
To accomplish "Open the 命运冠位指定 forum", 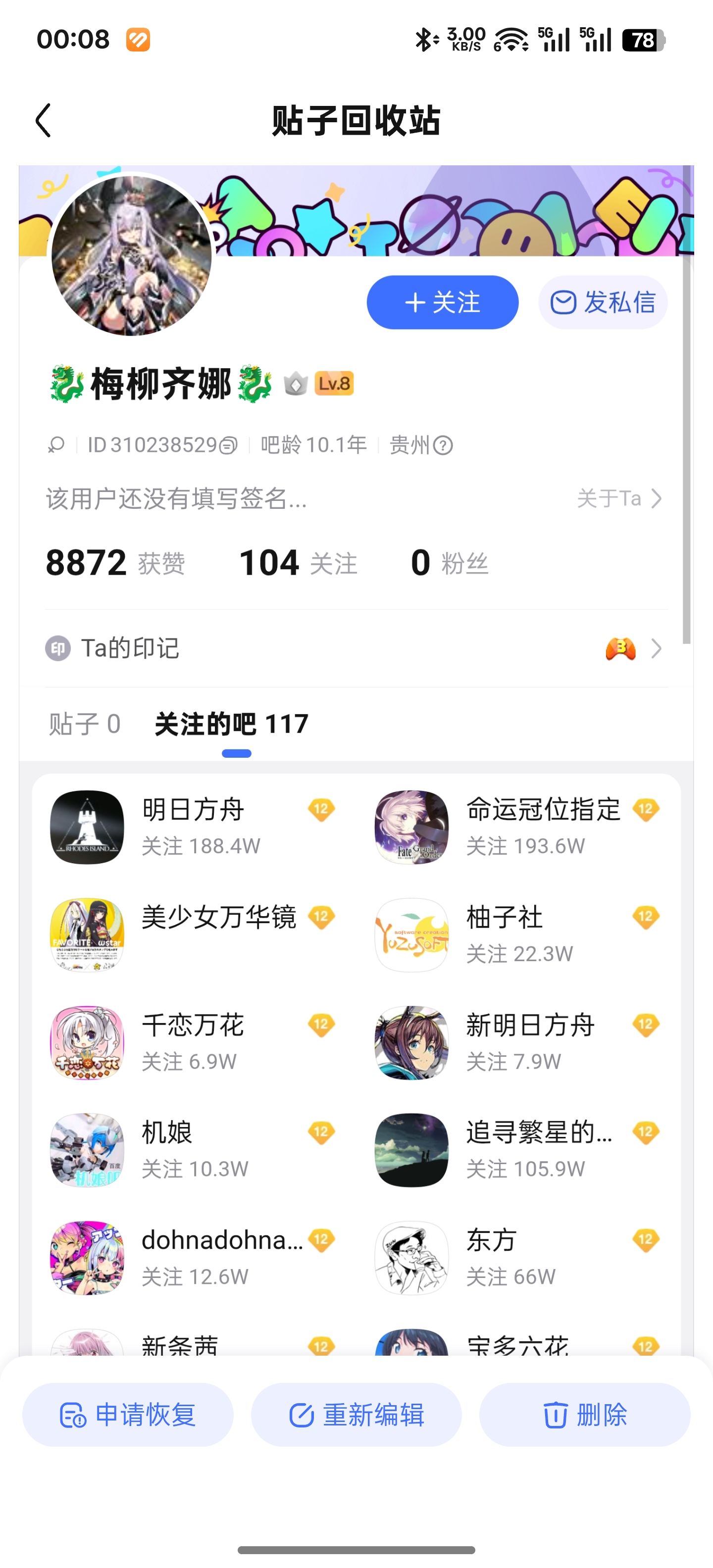I will (x=517, y=827).
